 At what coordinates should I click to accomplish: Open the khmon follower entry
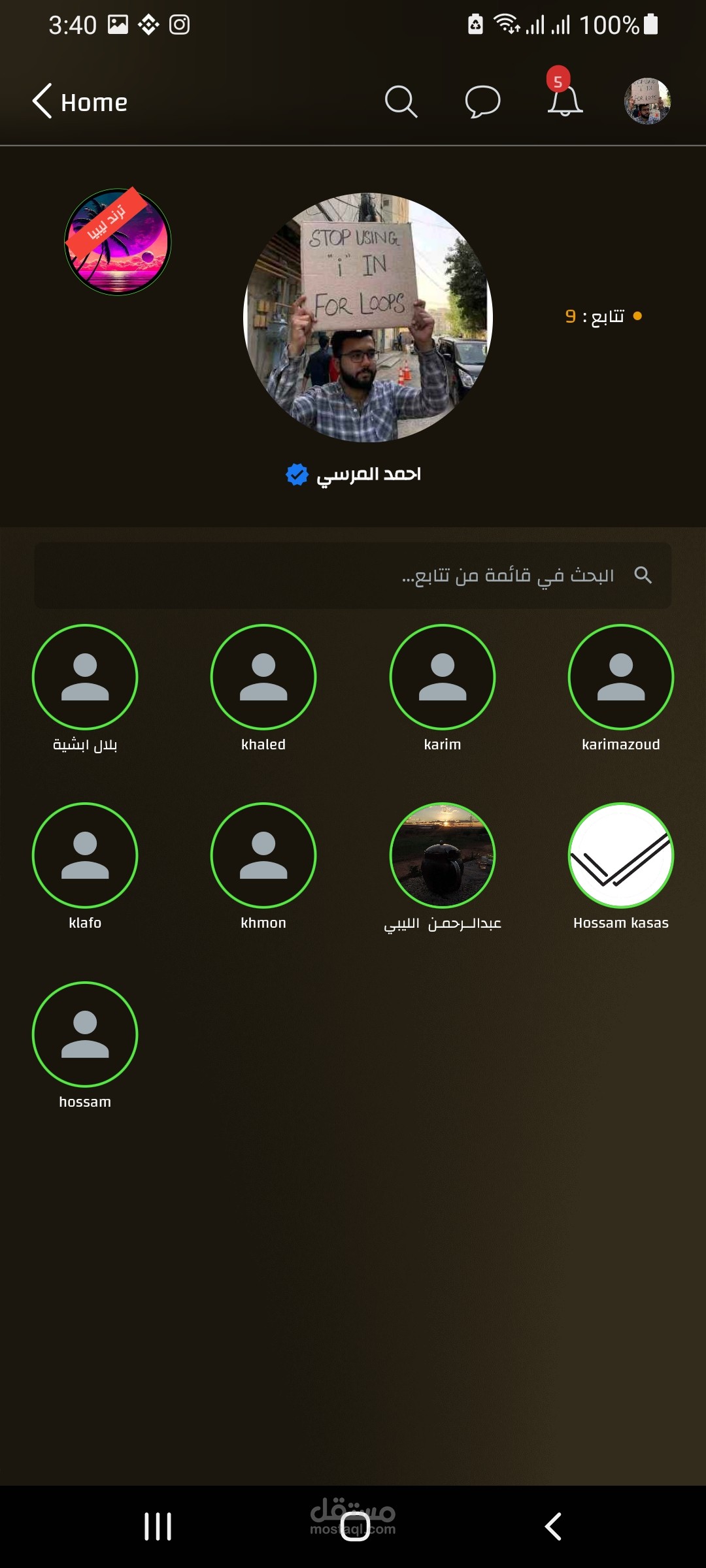[x=263, y=856]
